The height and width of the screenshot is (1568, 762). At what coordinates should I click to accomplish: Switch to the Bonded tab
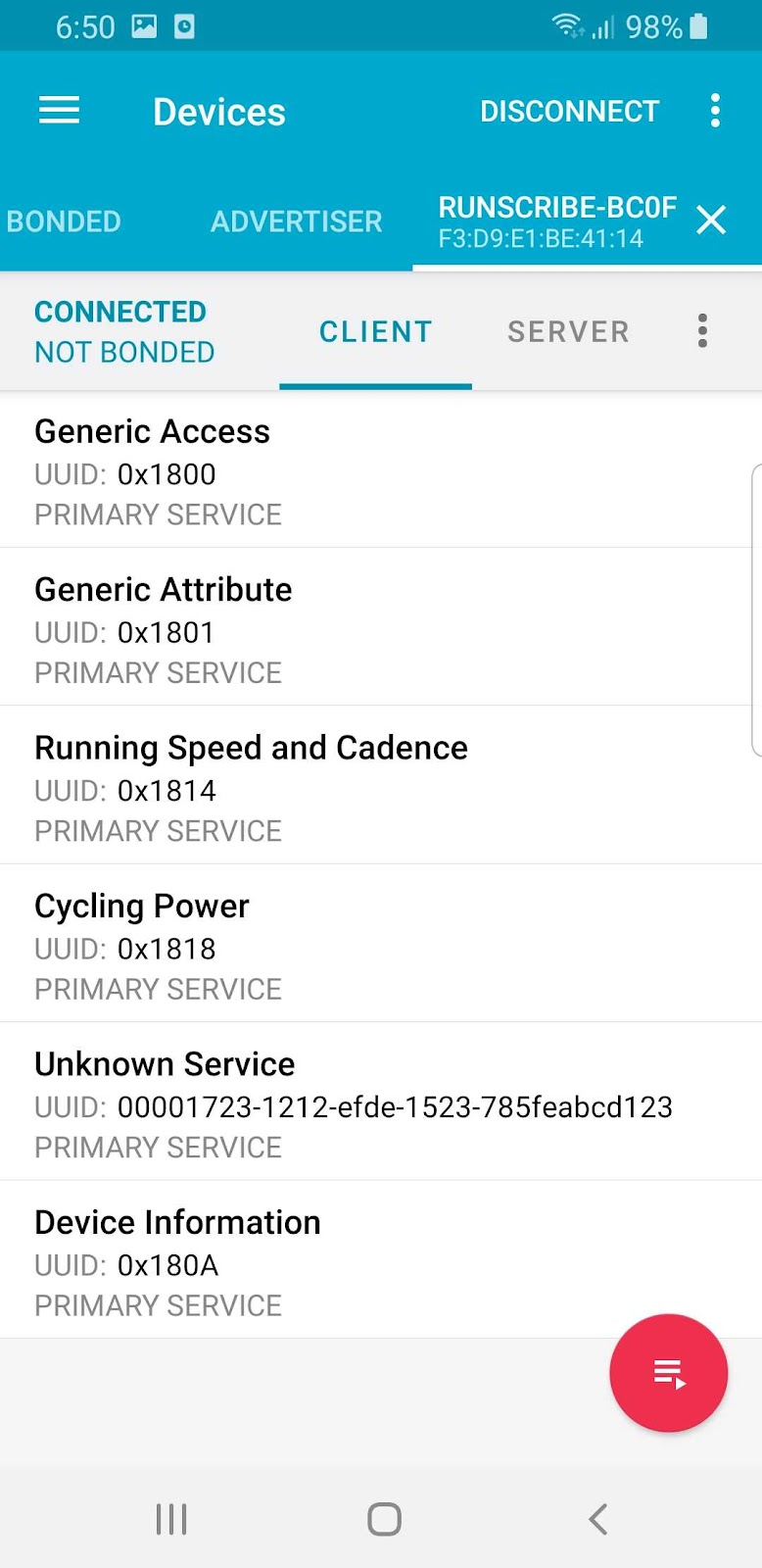[64, 221]
